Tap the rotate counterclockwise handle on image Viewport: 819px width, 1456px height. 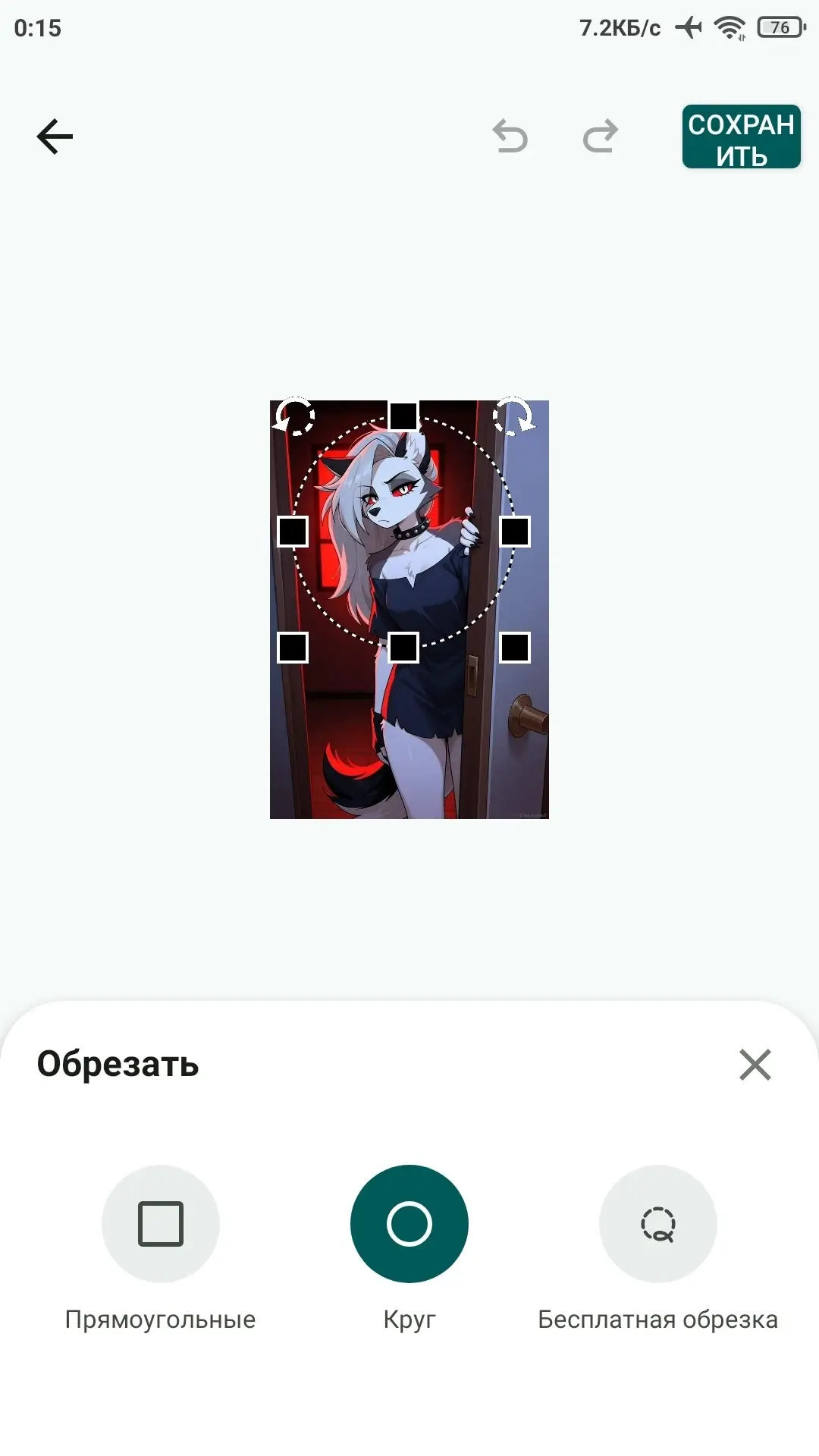pyautogui.click(x=293, y=416)
